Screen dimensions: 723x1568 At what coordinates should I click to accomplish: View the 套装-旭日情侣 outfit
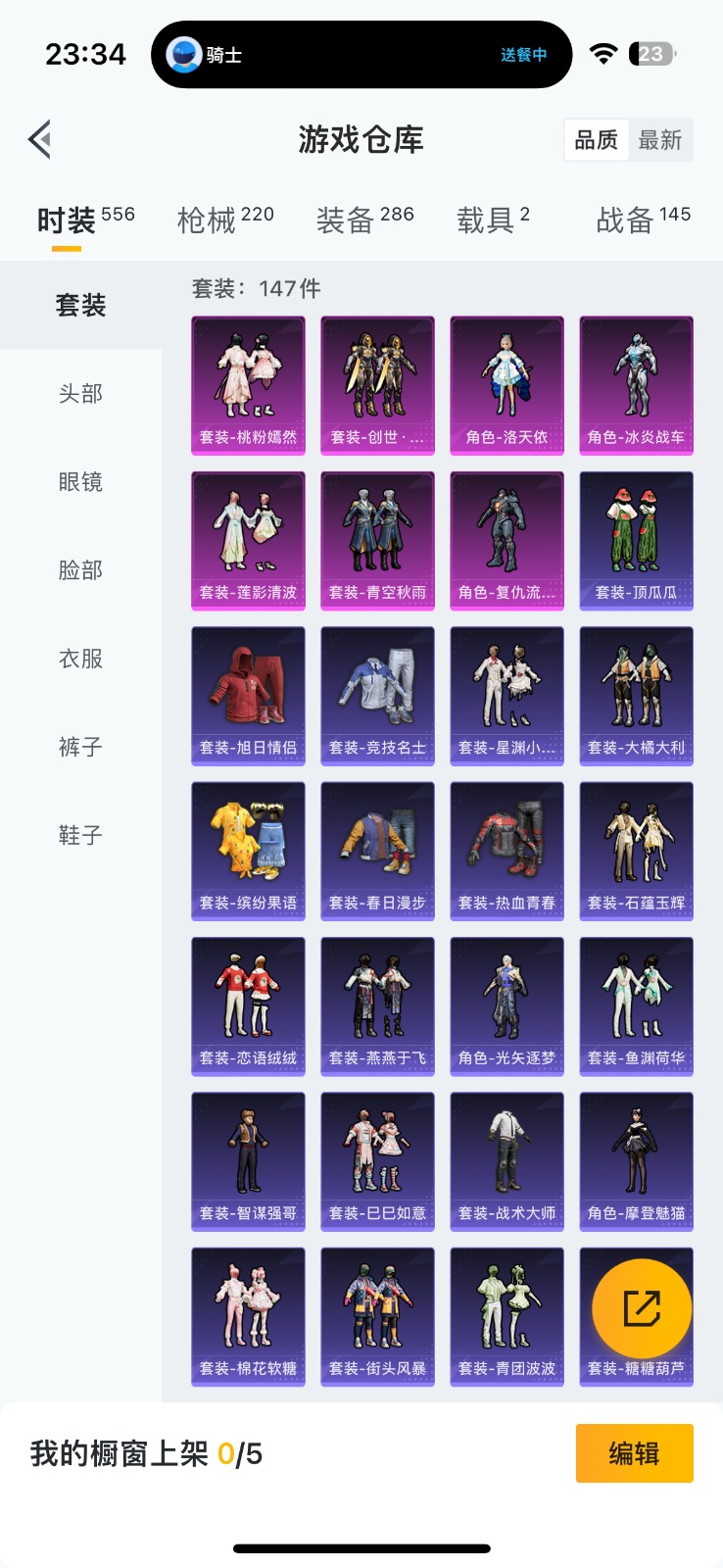(248, 695)
